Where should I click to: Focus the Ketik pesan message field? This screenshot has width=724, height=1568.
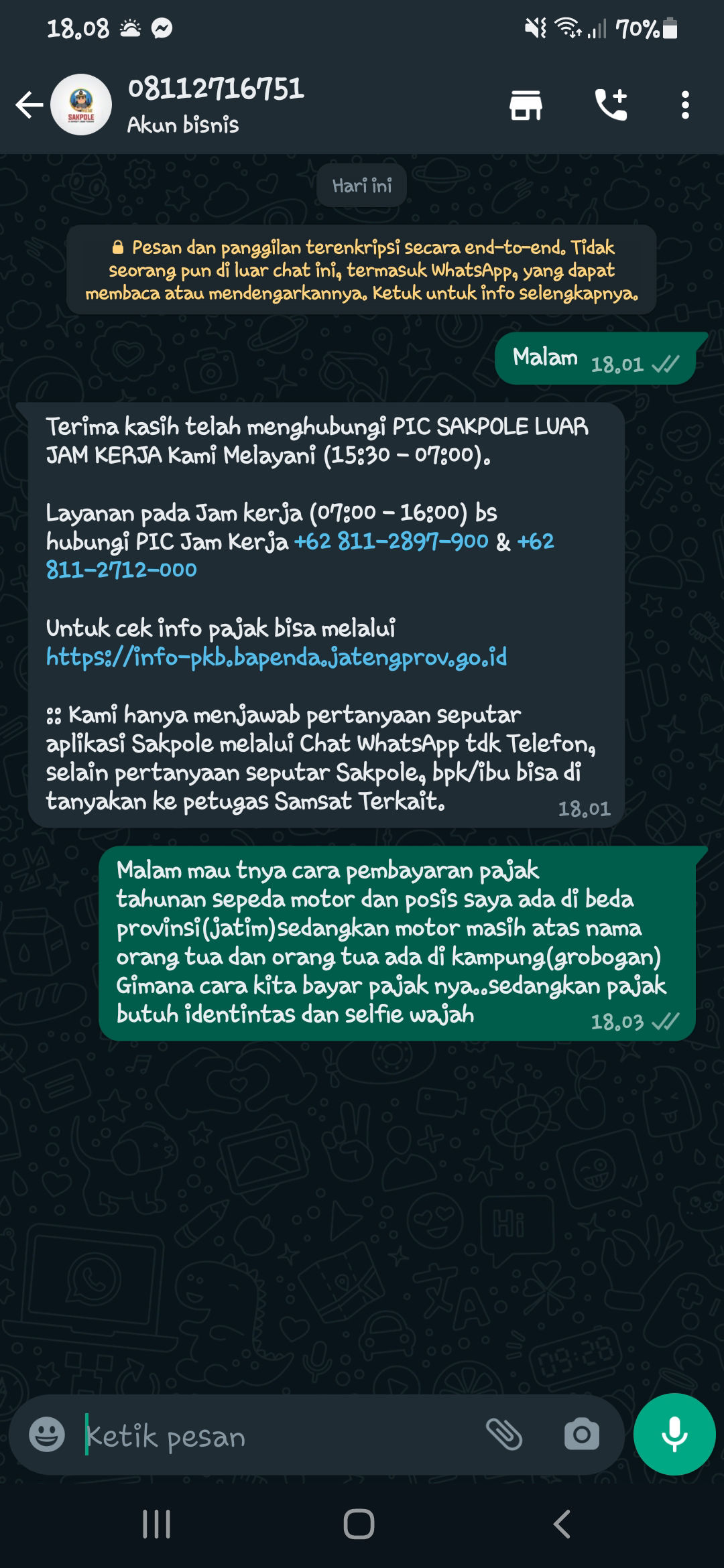pos(282,1436)
